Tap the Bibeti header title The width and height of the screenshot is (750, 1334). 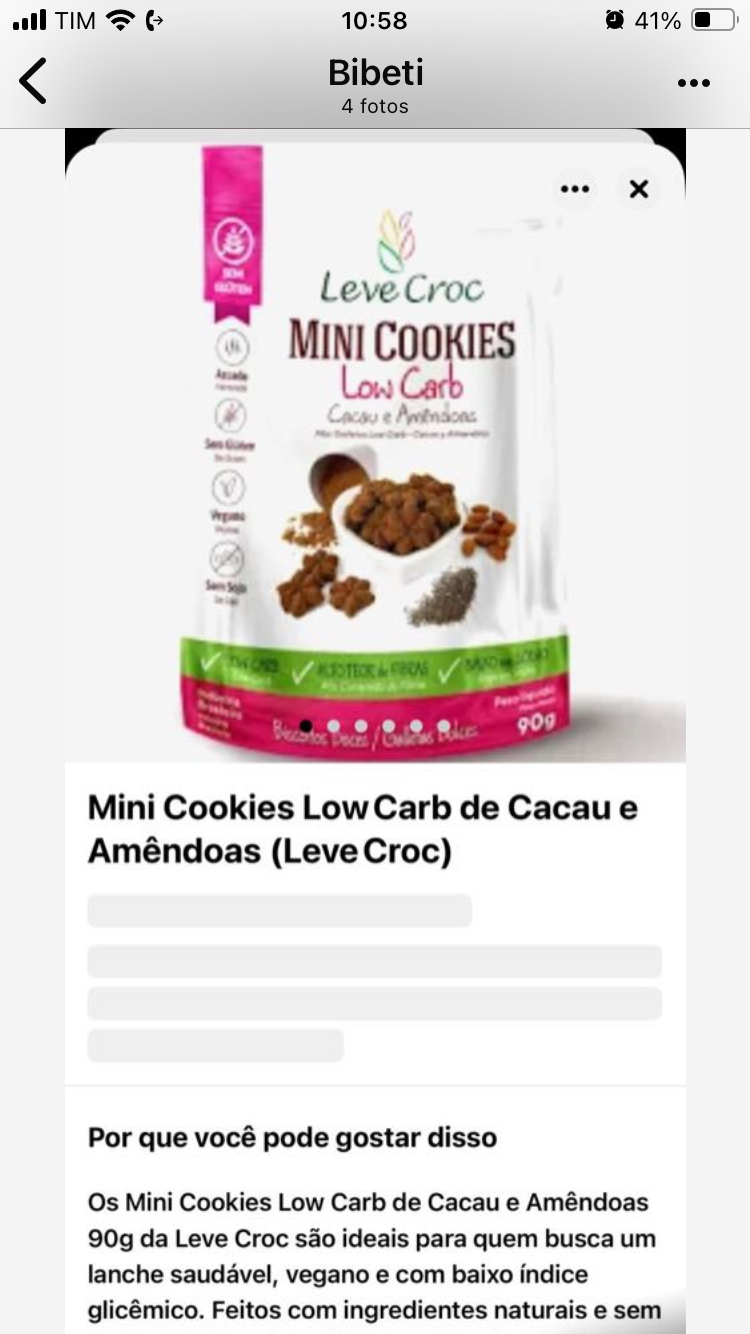[375, 72]
